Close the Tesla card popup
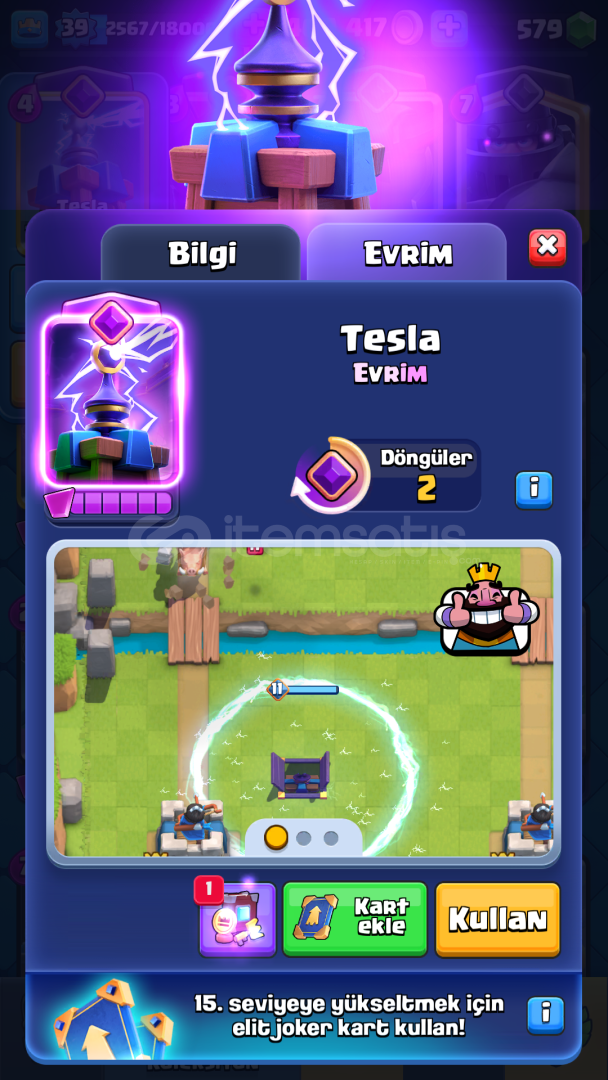The width and height of the screenshot is (608, 1080). tap(547, 247)
